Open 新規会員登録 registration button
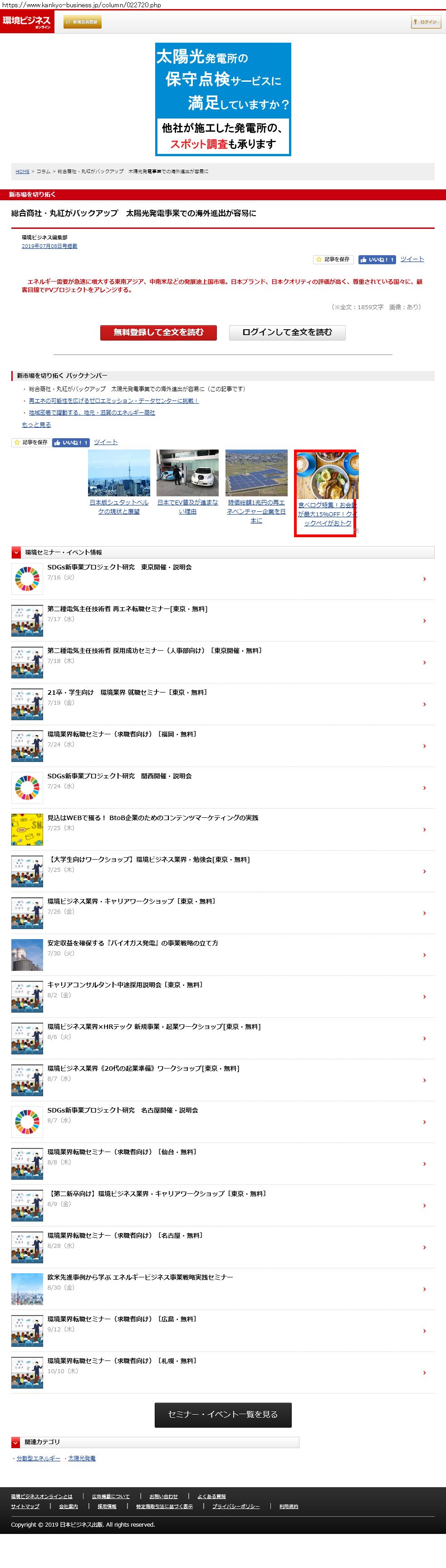 coord(83,22)
